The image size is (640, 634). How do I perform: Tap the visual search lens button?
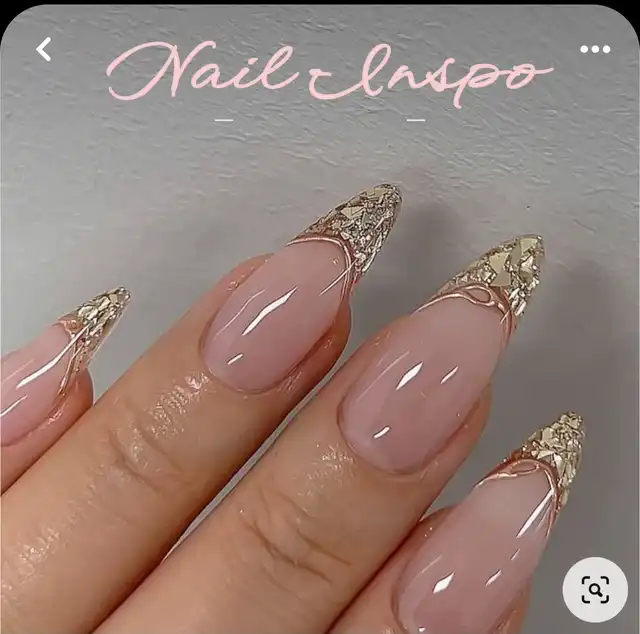point(595,590)
